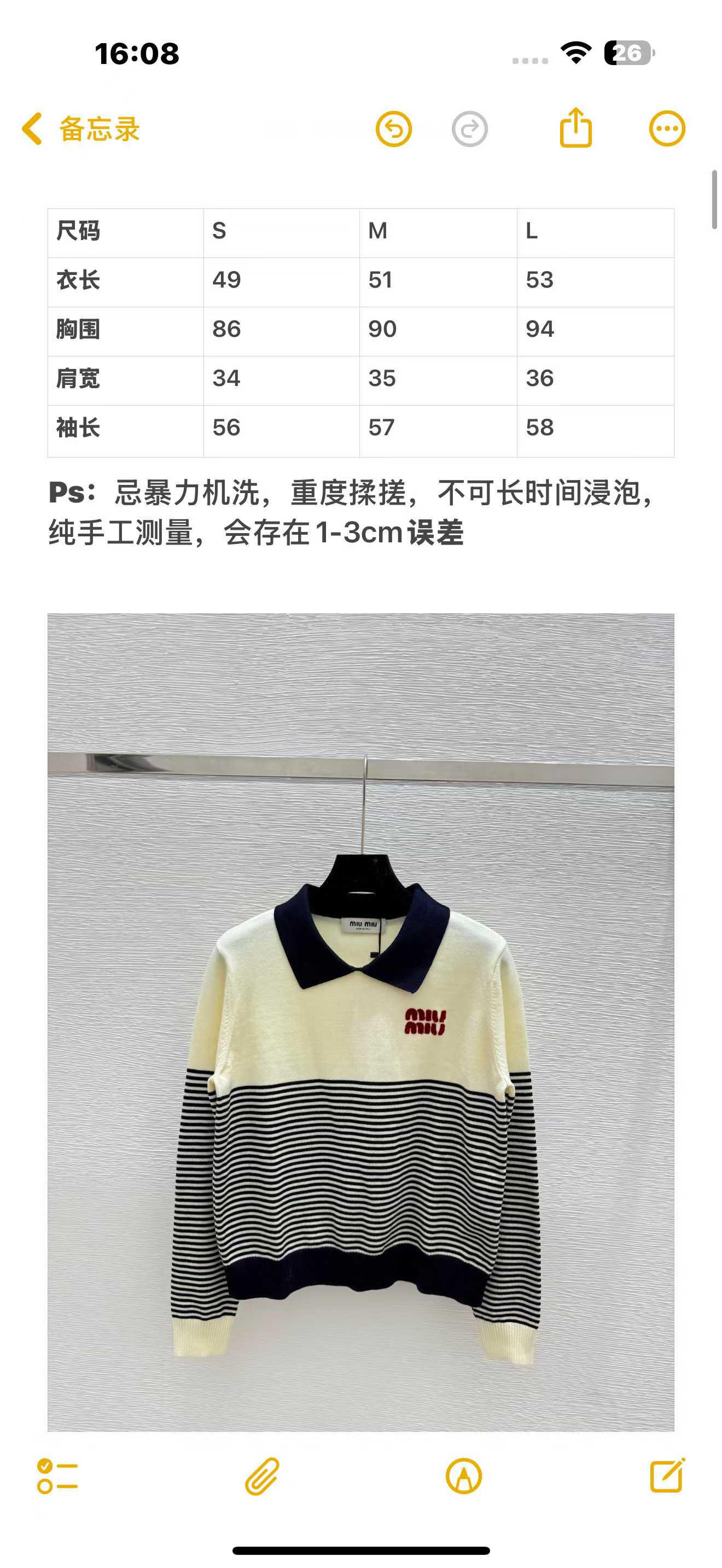Image resolution: width=722 pixels, height=1568 pixels.
Task: Share this note
Action: (x=575, y=128)
